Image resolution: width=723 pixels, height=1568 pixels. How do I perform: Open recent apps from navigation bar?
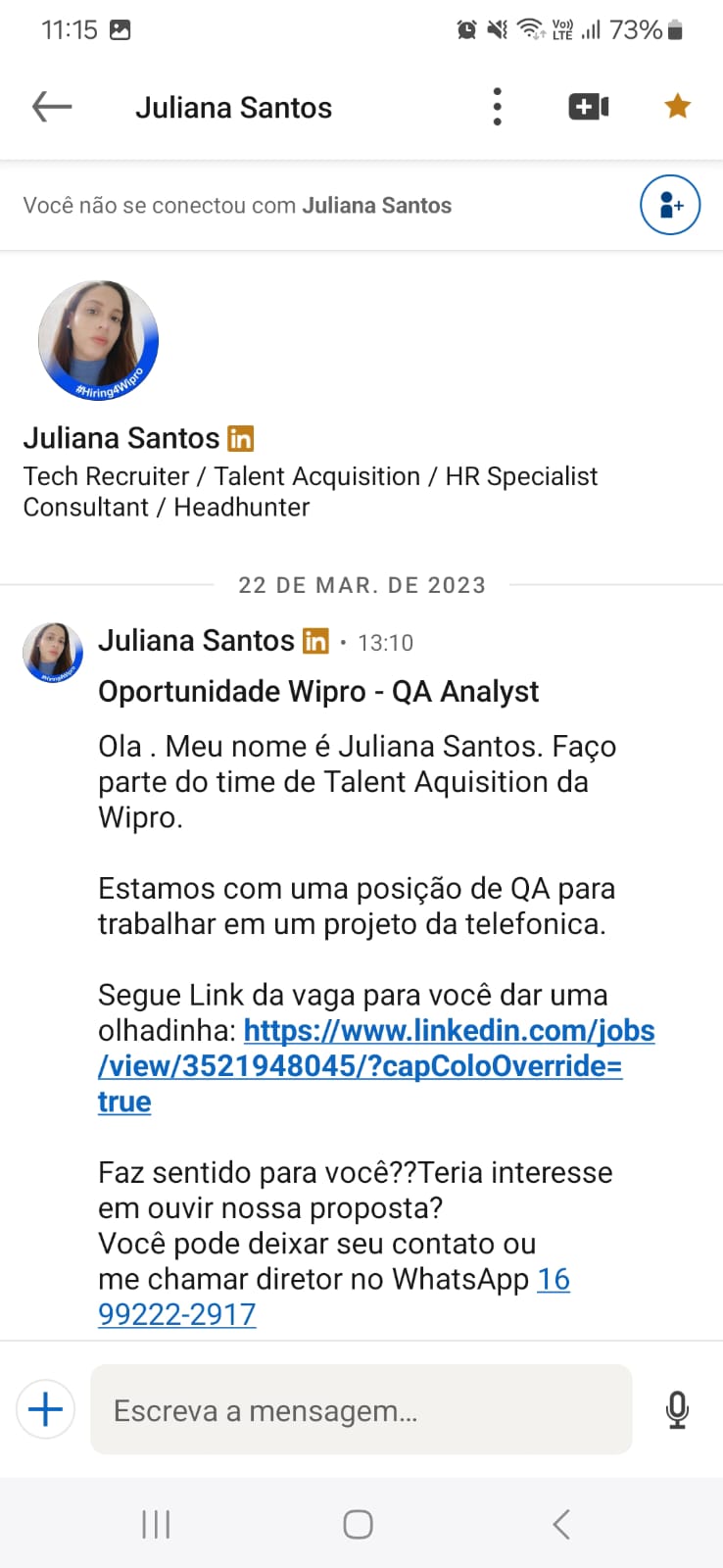click(157, 1524)
